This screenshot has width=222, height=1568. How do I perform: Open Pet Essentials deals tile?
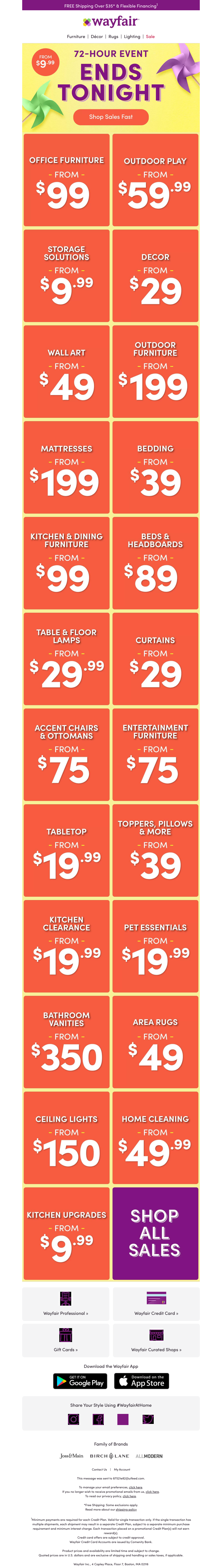155,946
